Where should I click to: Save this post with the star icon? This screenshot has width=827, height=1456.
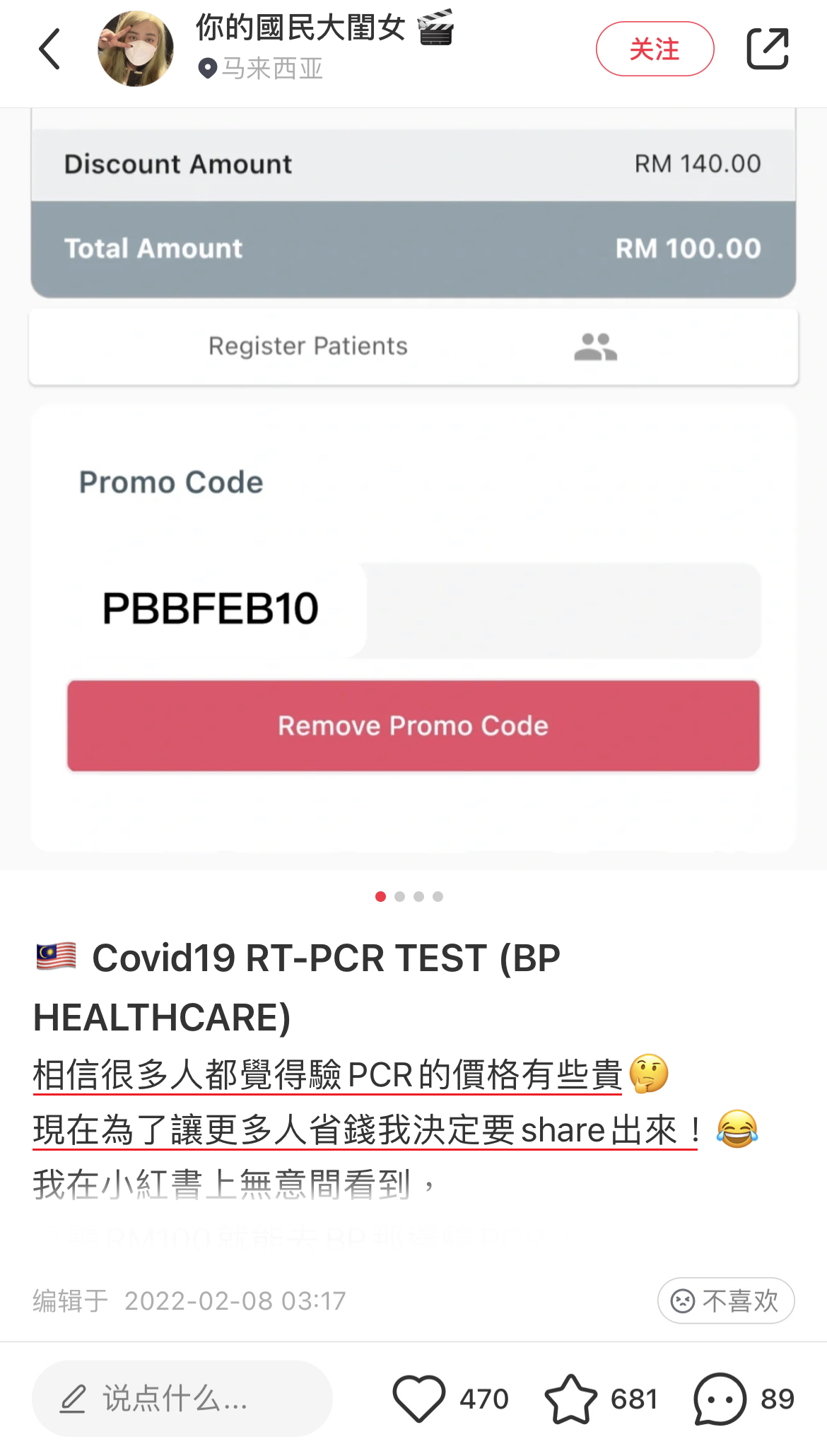570,1398
